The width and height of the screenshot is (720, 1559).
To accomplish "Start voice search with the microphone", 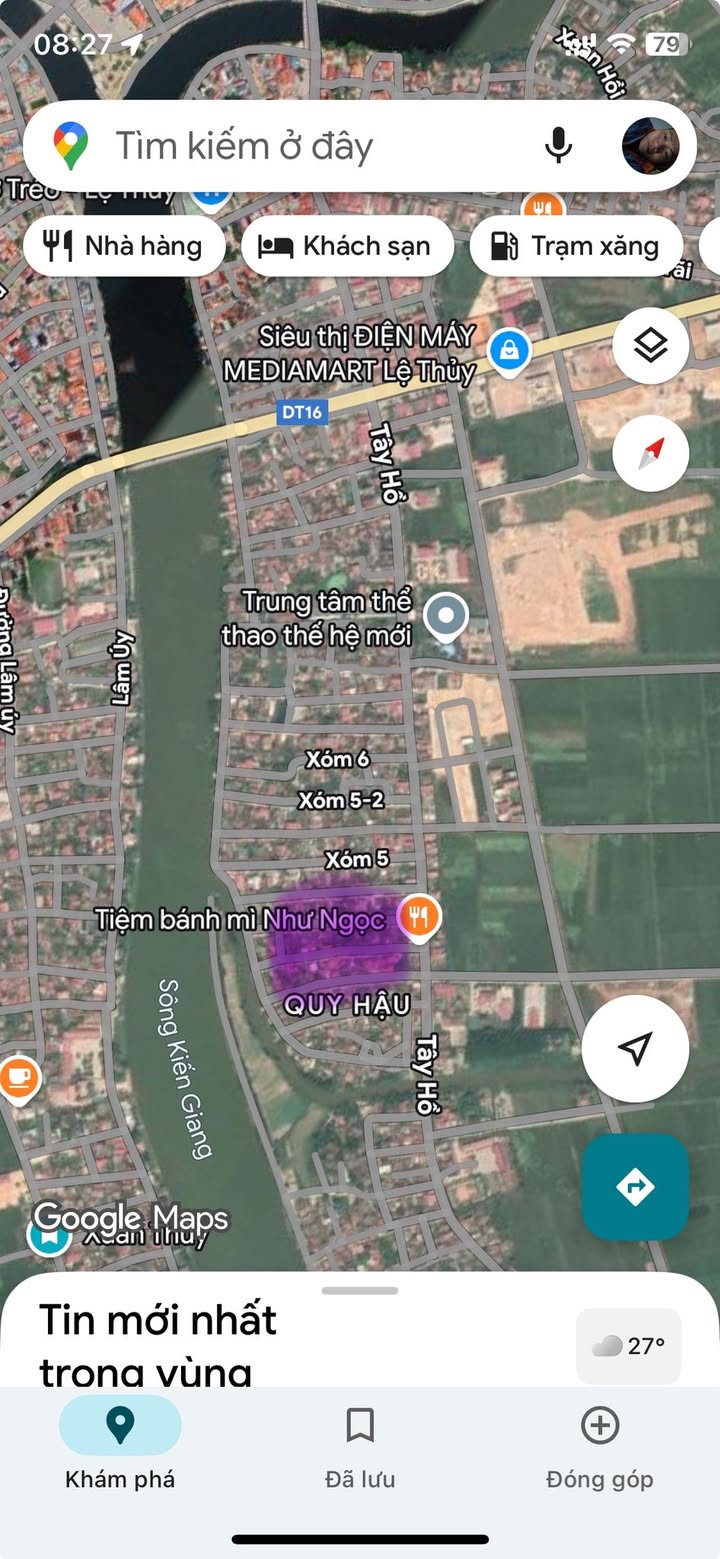I will tap(558, 146).
